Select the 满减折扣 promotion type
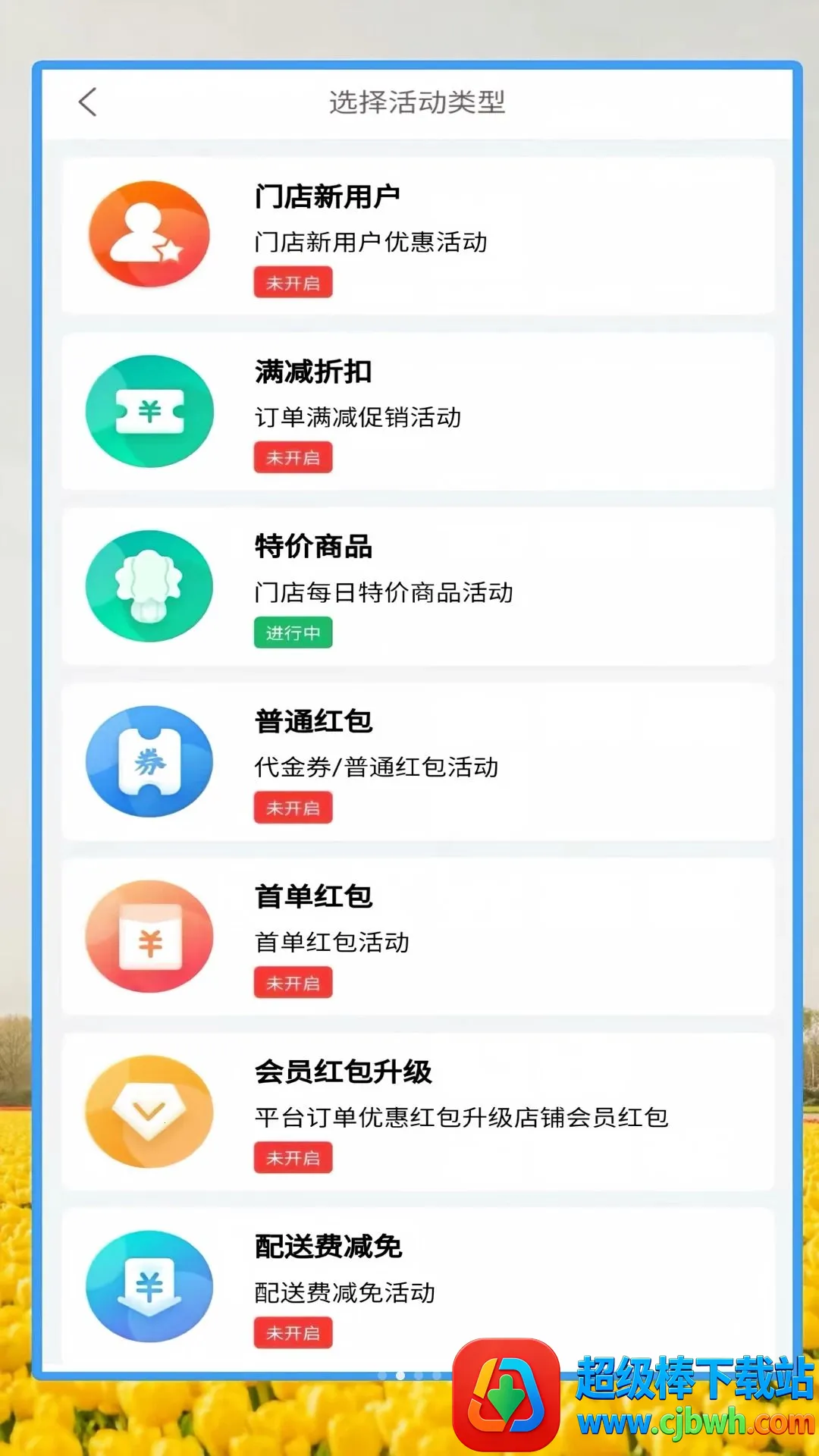The width and height of the screenshot is (819, 1456). point(418,411)
